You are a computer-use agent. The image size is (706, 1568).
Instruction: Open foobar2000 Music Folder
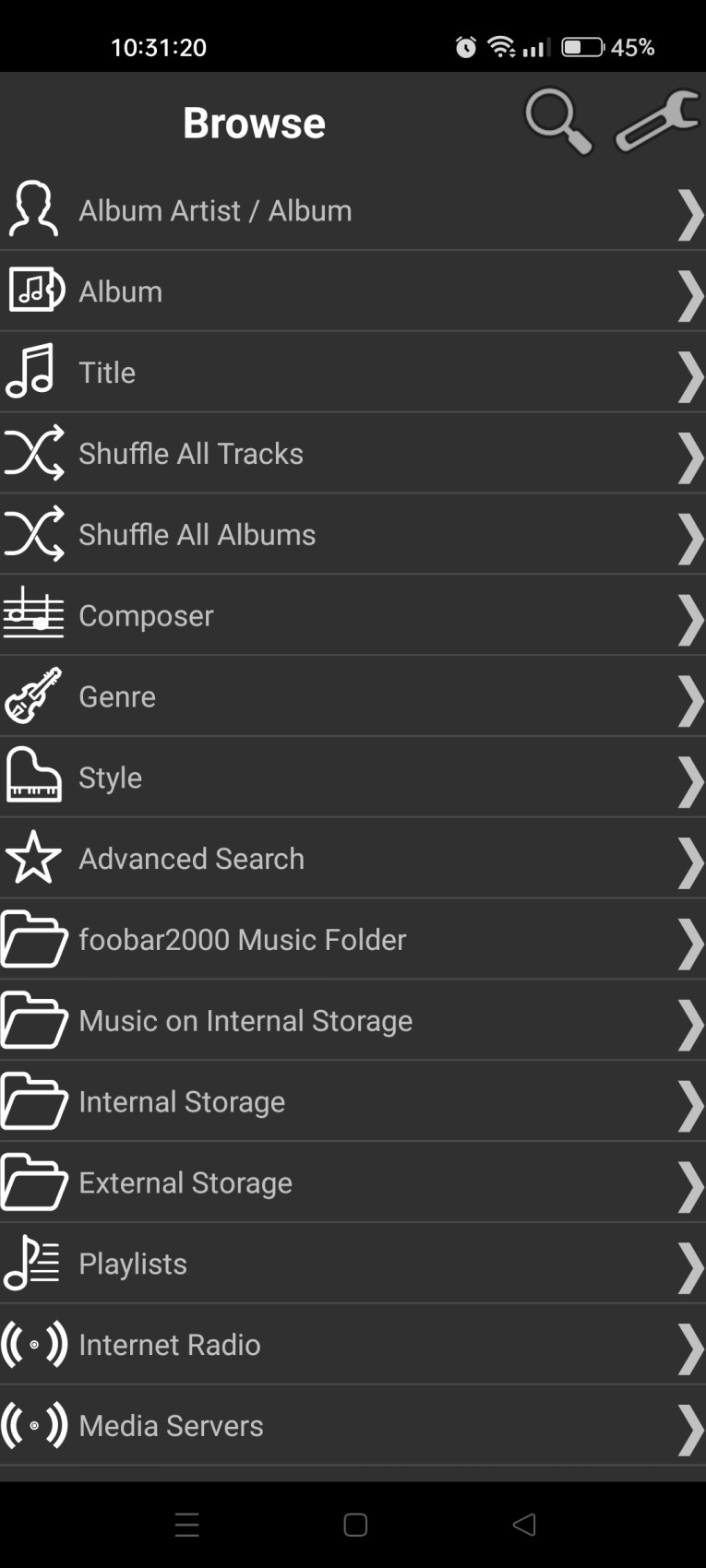click(353, 940)
